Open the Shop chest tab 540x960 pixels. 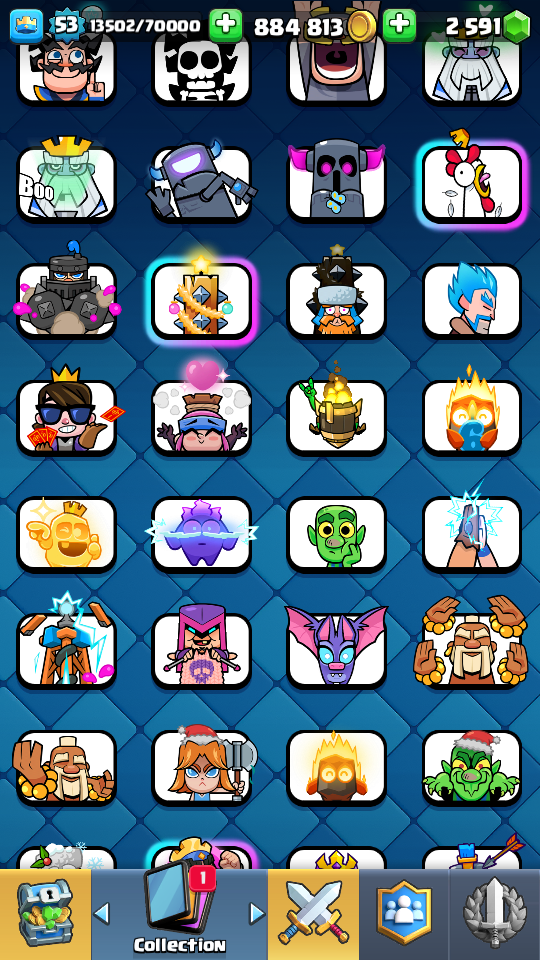[x=45, y=915]
